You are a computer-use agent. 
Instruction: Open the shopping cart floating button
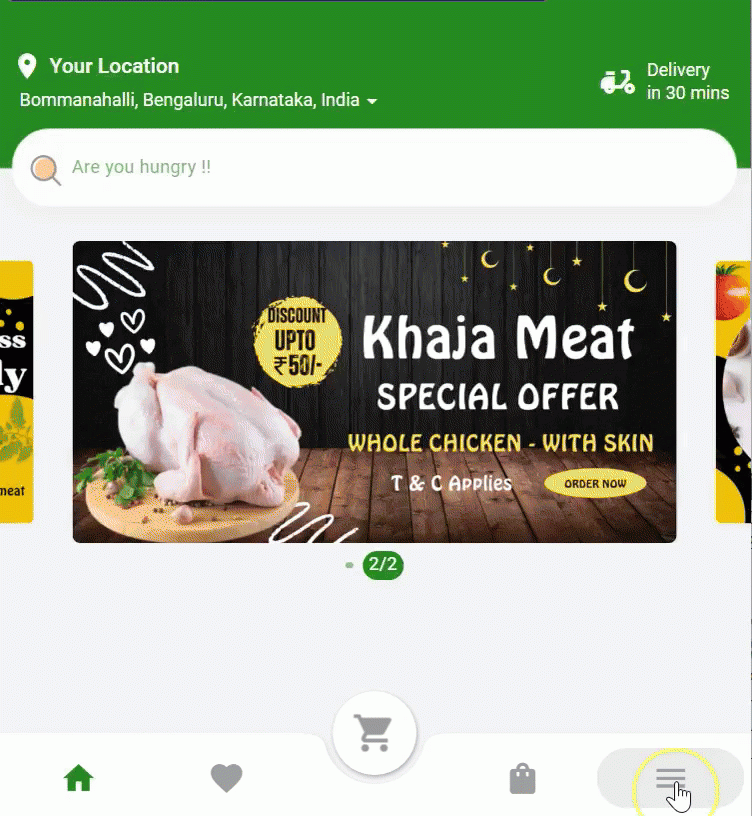374,733
